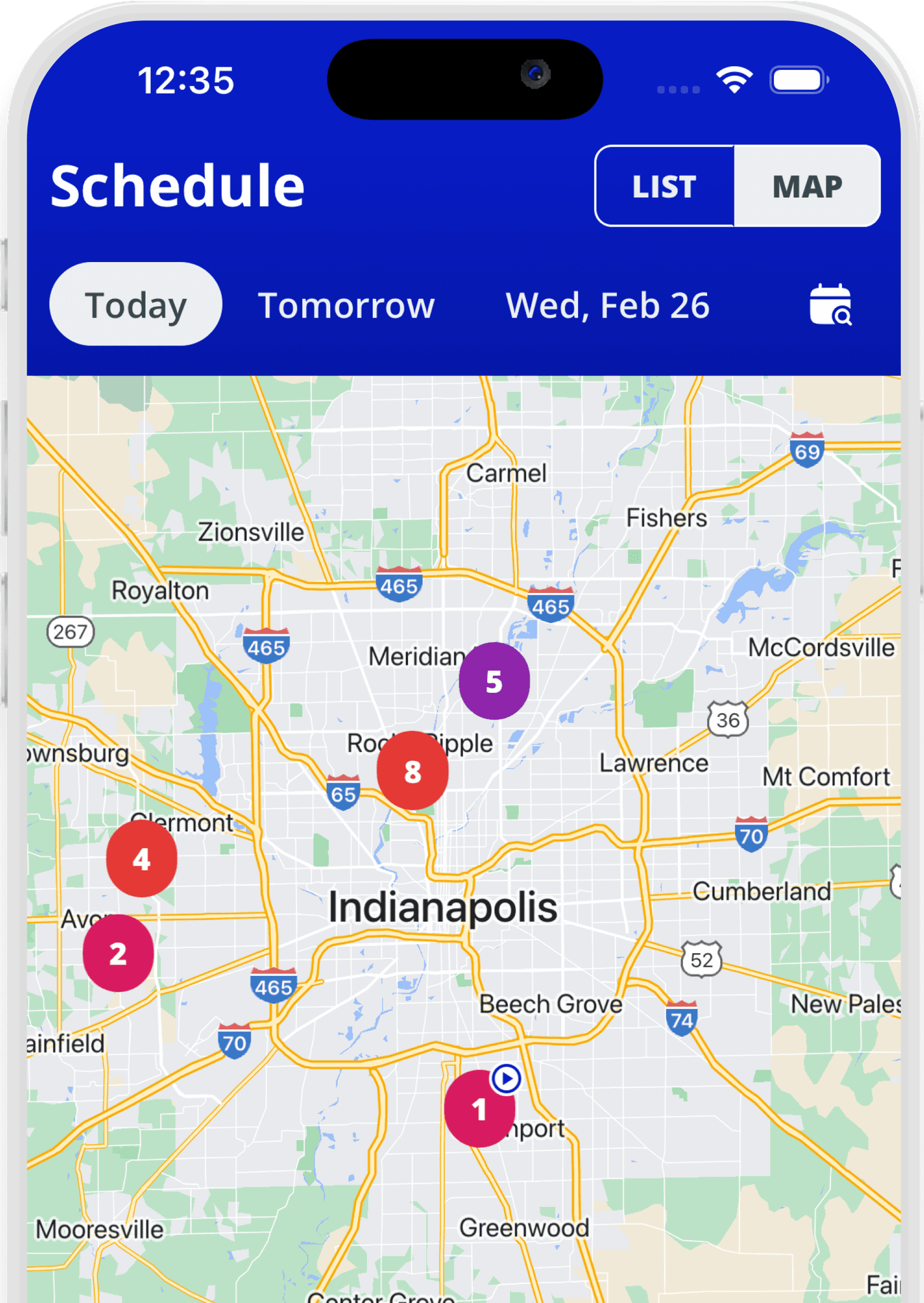This screenshot has height=1303, width=924.
Task: Tap the Schedule screen title
Action: 178,186
